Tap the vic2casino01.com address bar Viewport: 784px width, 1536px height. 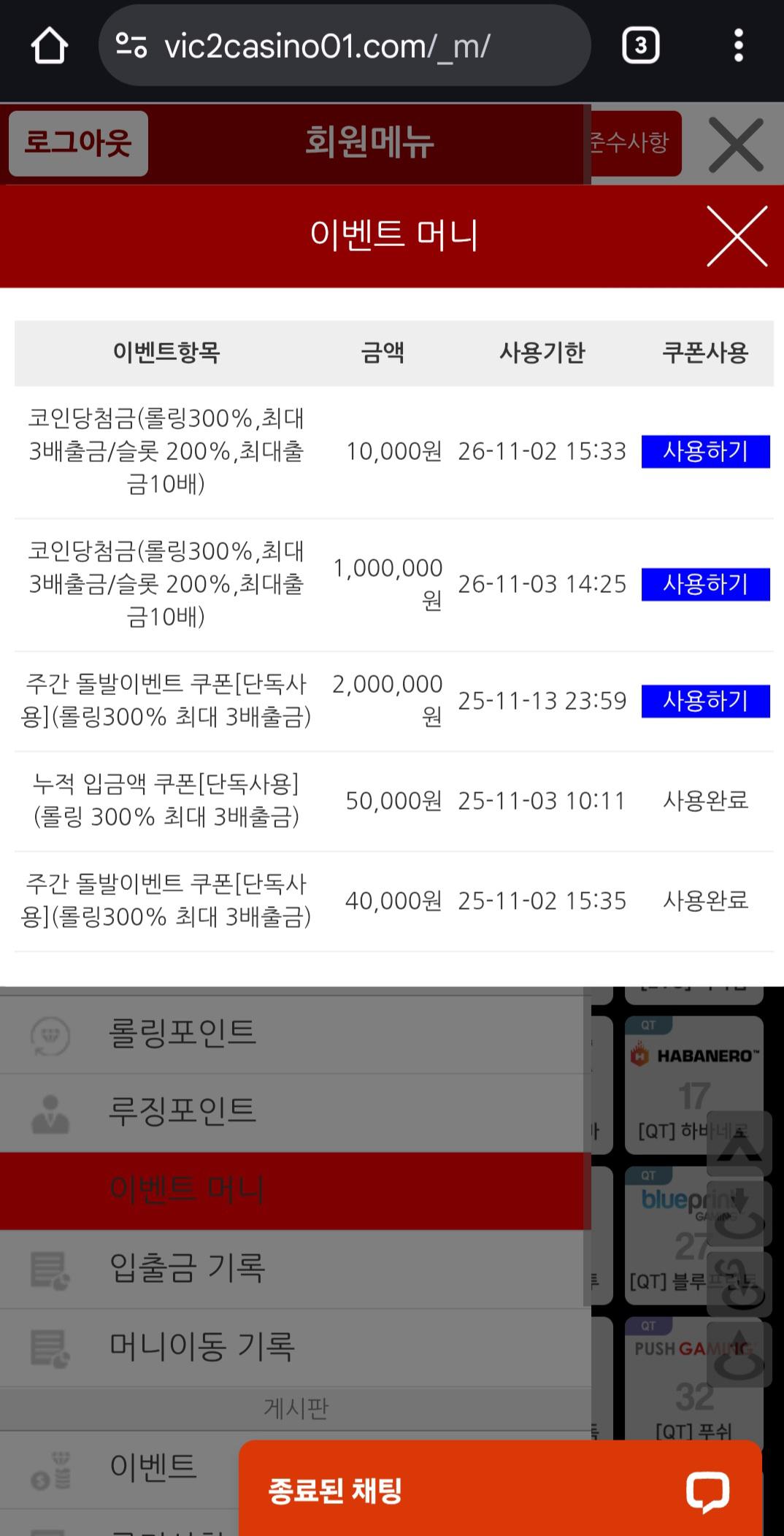(343, 46)
